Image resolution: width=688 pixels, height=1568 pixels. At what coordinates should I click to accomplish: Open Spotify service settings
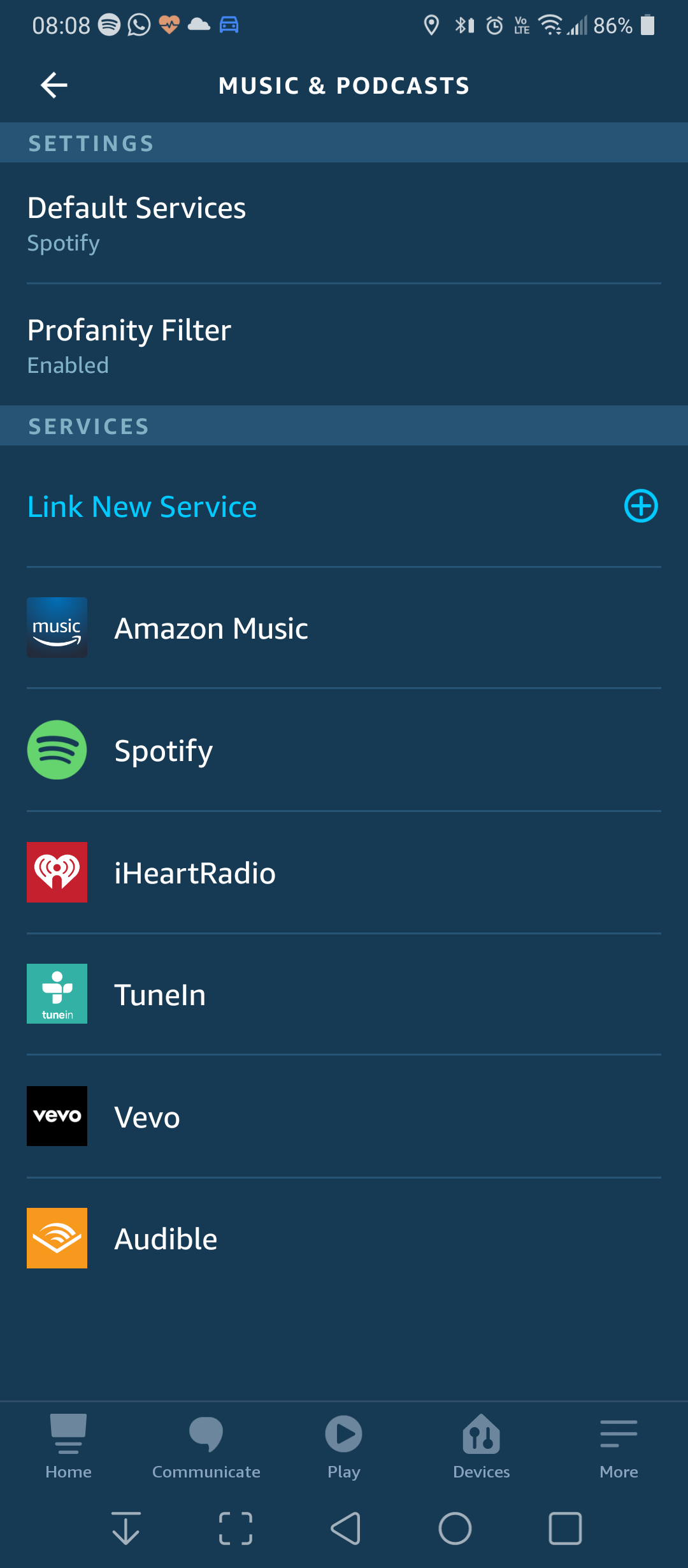pos(344,750)
